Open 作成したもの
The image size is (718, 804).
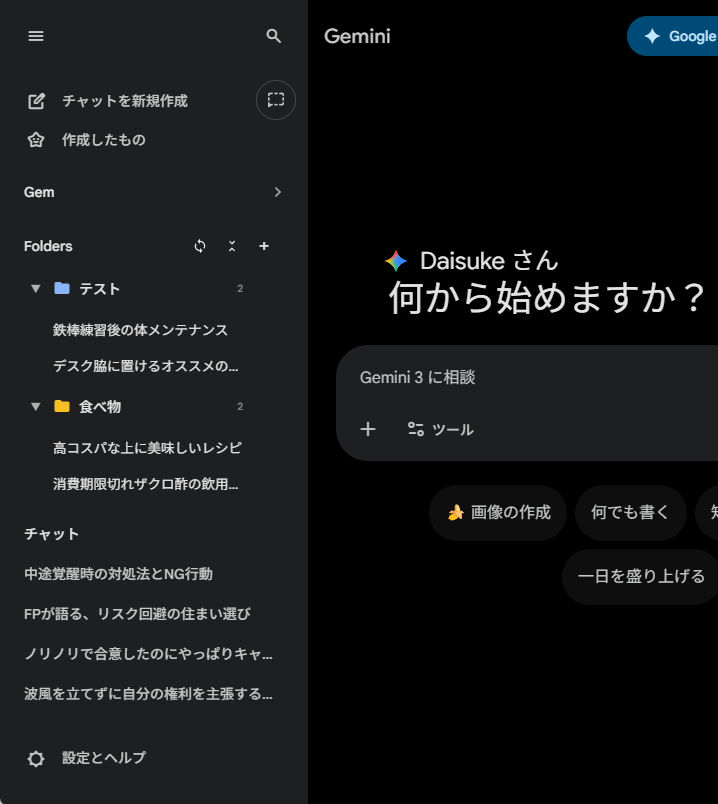pos(103,140)
